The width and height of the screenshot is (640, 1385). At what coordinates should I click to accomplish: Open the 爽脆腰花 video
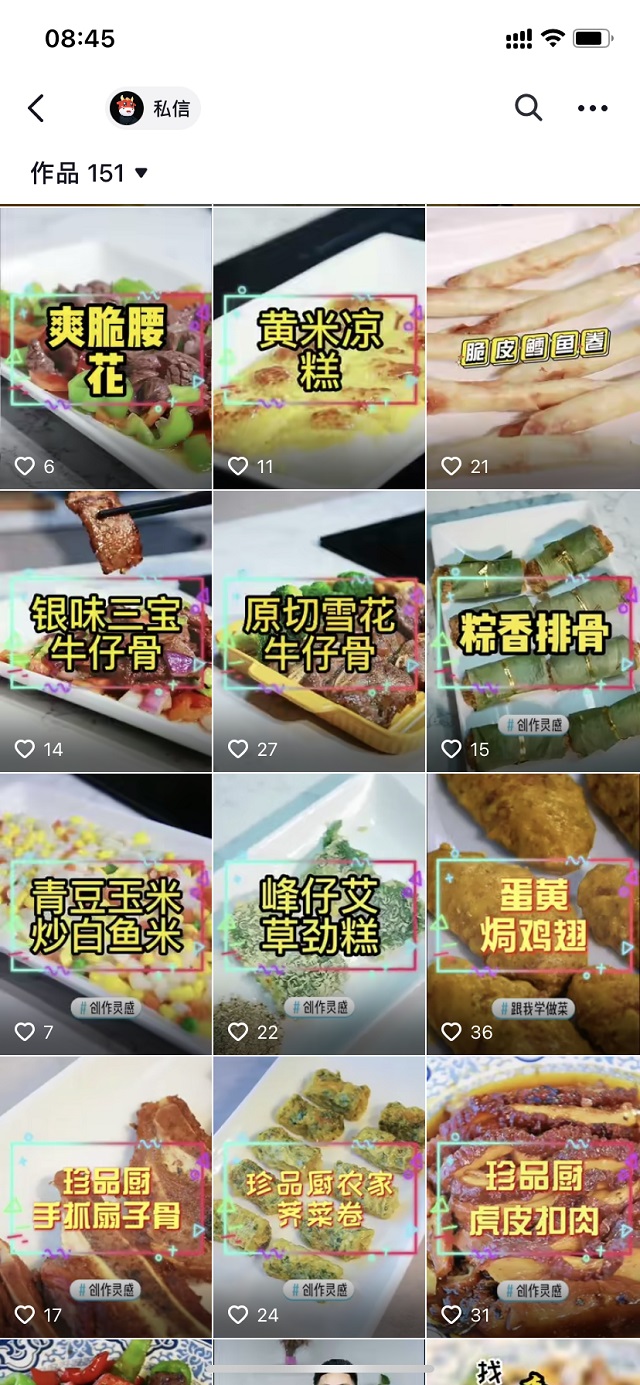pyautogui.click(x=106, y=347)
